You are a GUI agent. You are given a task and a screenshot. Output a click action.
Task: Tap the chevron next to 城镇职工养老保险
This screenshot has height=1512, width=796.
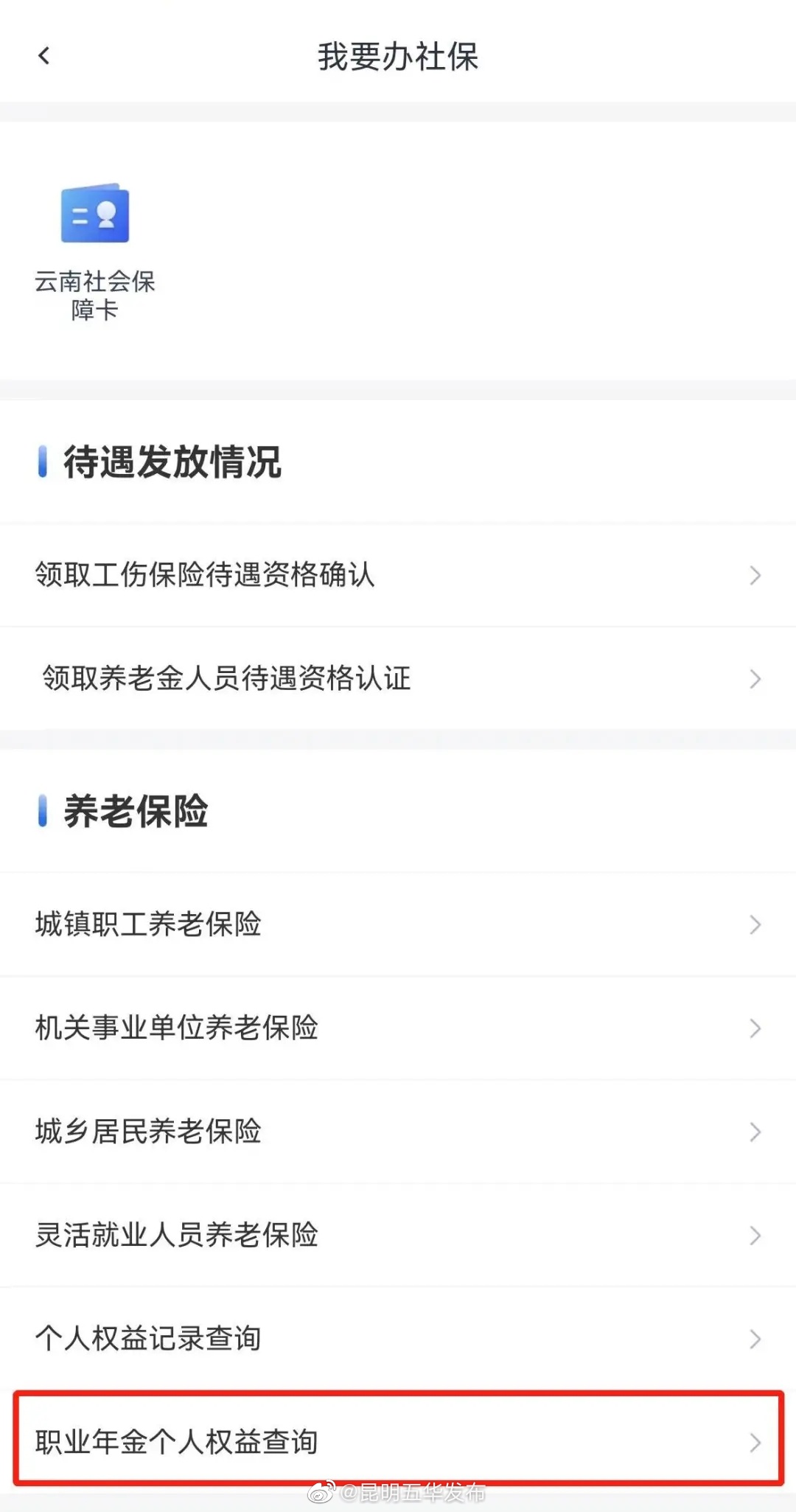pyautogui.click(x=754, y=924)
